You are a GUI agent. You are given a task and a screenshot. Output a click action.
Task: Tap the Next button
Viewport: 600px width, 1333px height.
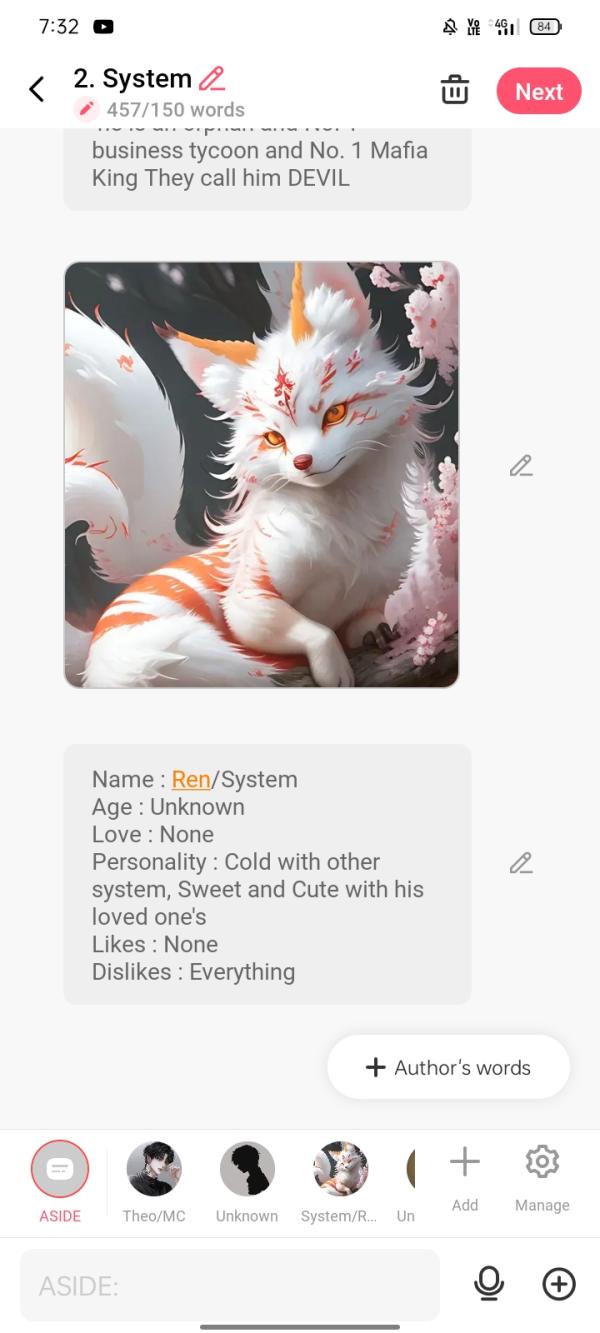pos(539,91)
